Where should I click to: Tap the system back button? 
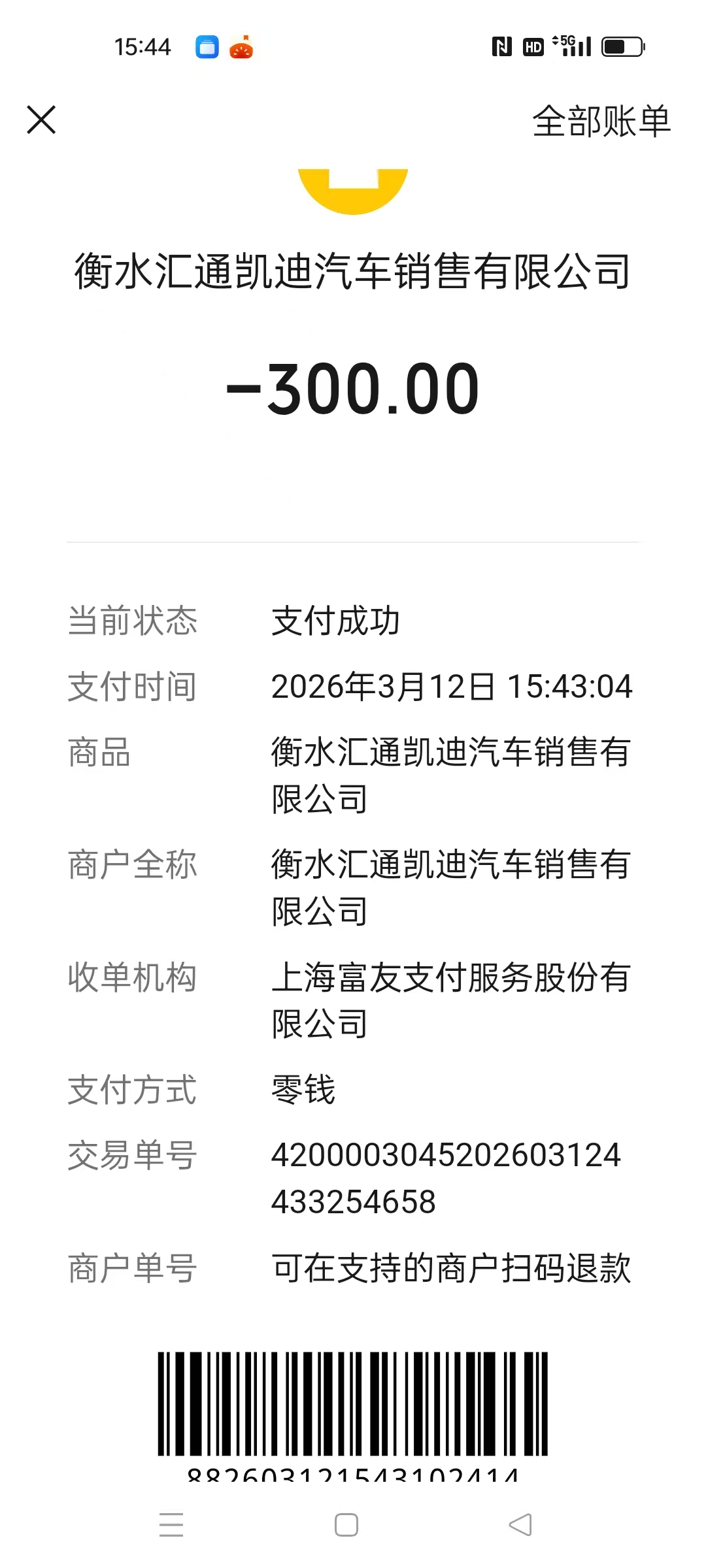tap(520, 1525)
